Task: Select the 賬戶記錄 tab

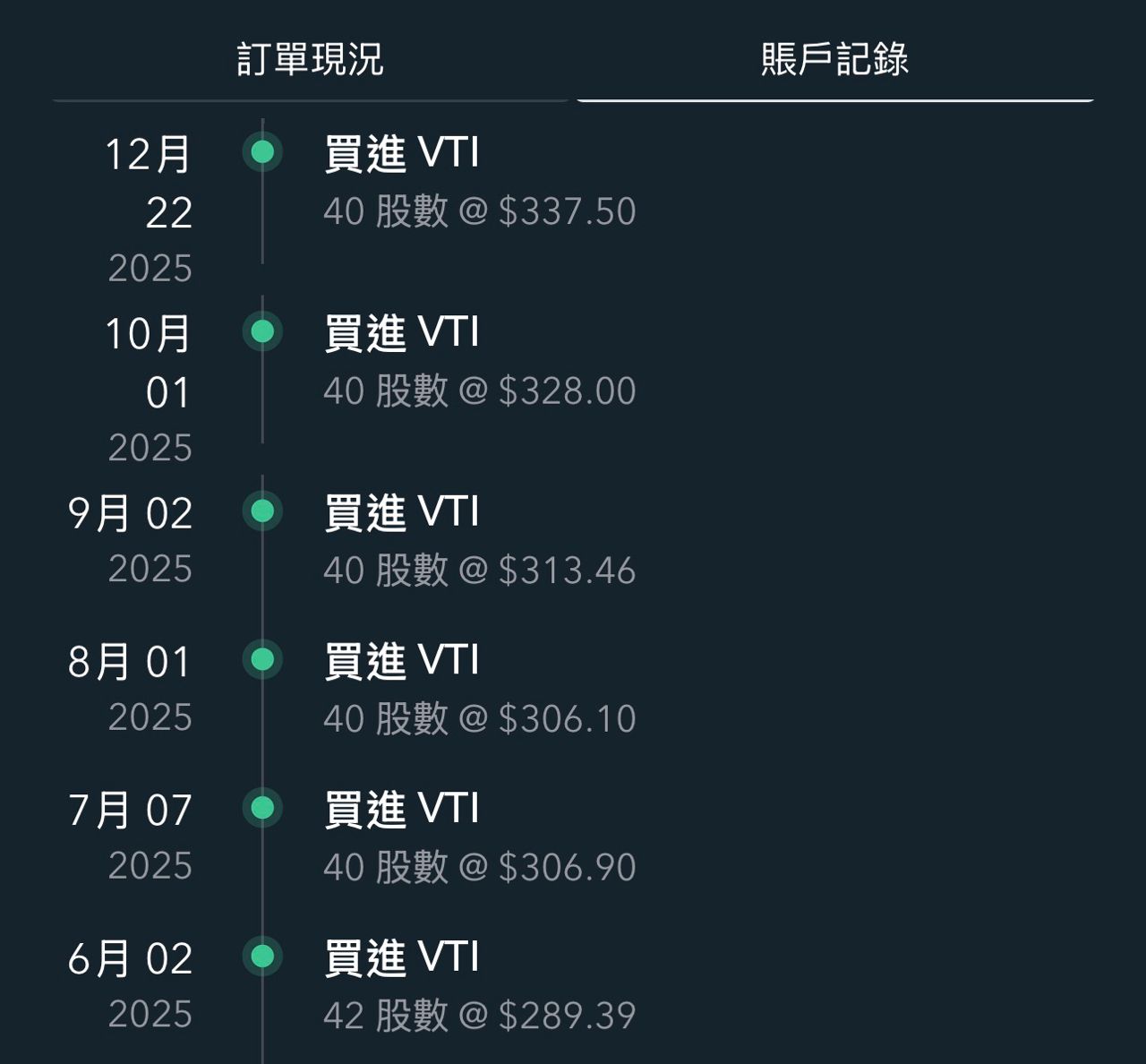Action: [834, 59]
